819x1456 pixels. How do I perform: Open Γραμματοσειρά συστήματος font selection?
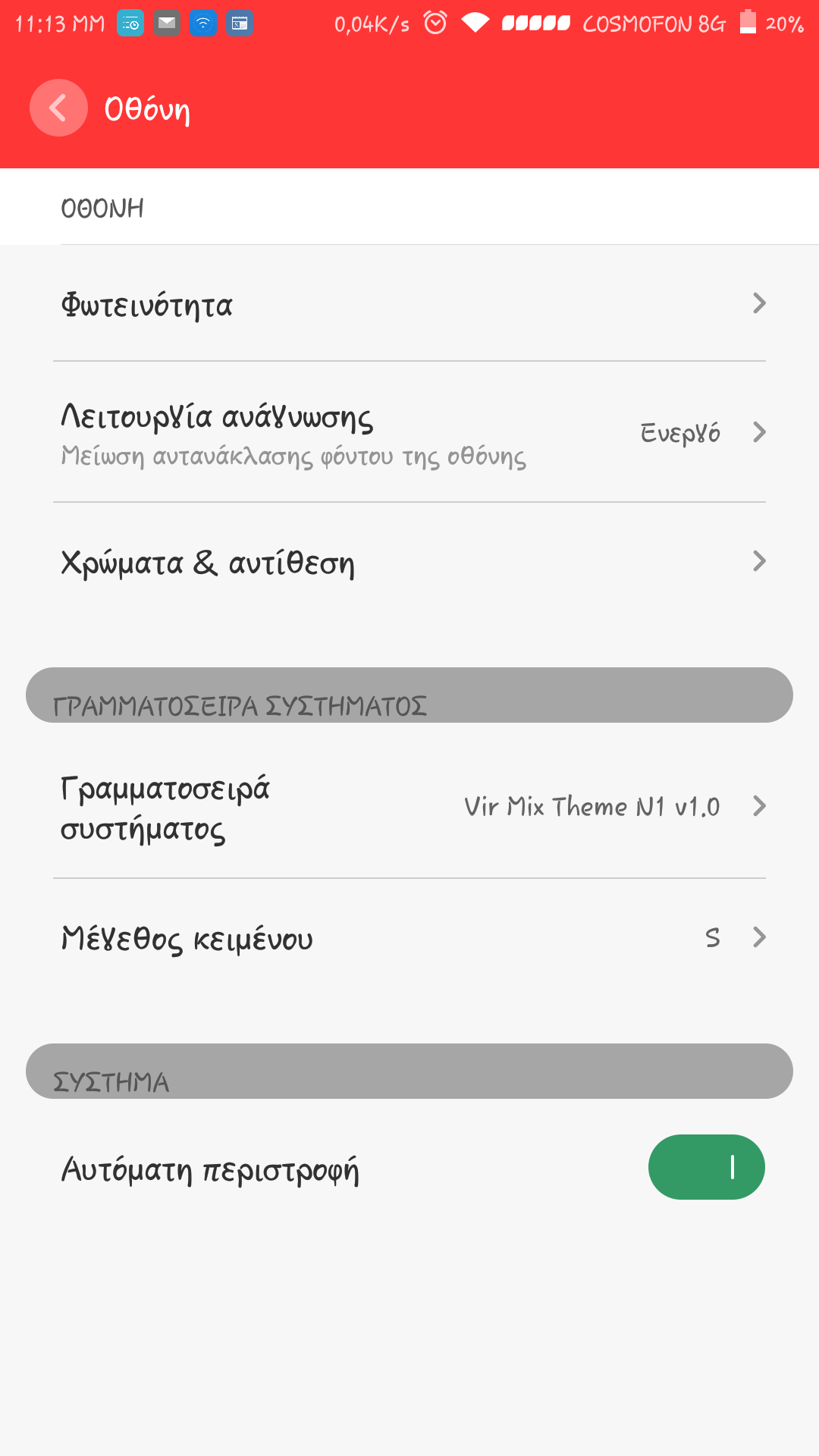tap(409, 807)
